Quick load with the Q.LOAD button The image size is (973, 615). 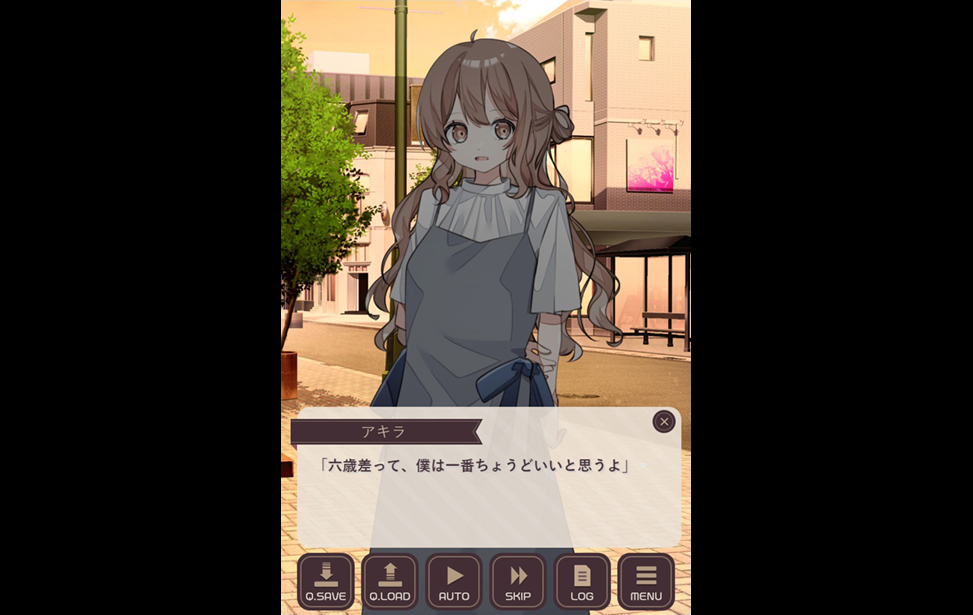coord(390,582)
